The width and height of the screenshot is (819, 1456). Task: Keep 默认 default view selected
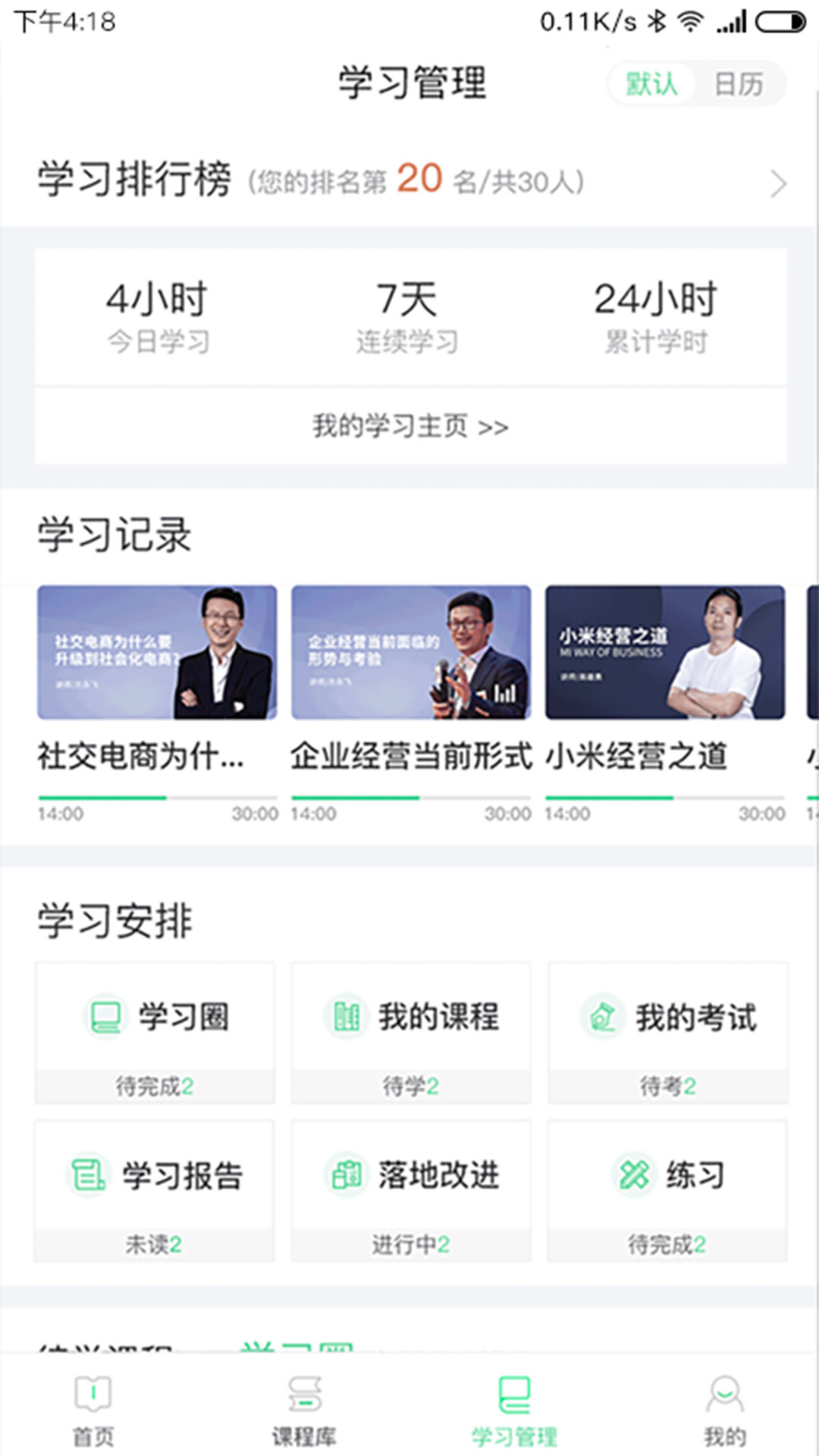point(651,85)
